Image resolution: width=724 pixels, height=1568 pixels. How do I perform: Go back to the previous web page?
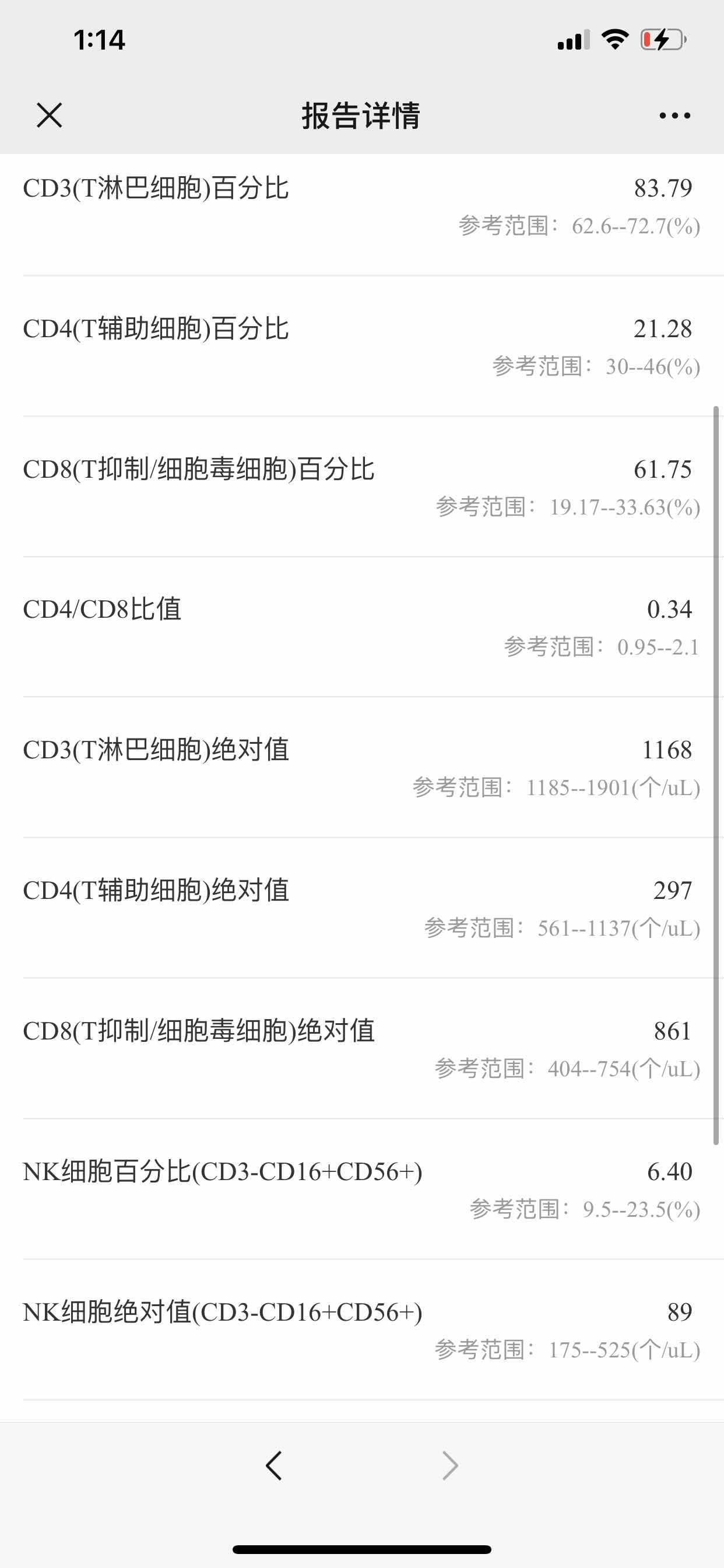pos(274,1466)
